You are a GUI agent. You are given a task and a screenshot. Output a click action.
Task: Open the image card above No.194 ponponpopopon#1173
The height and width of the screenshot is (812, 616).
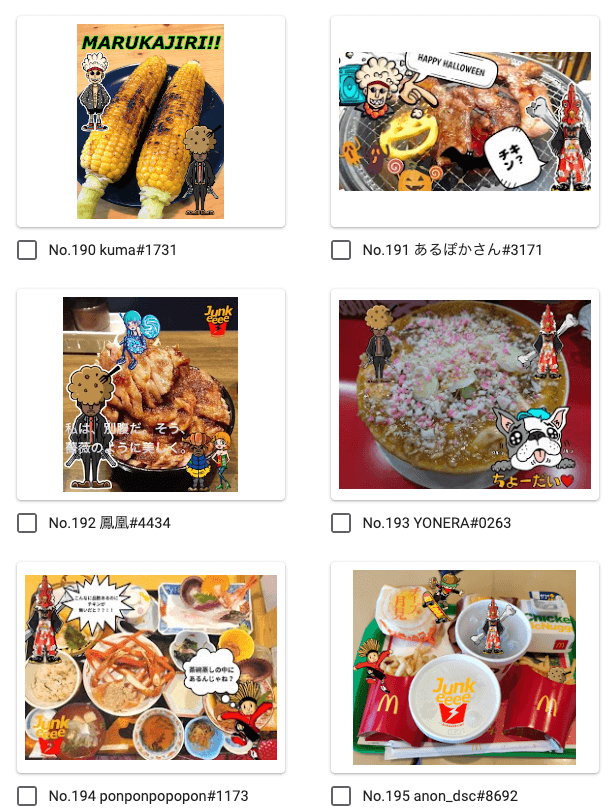[x=151, y=668]
